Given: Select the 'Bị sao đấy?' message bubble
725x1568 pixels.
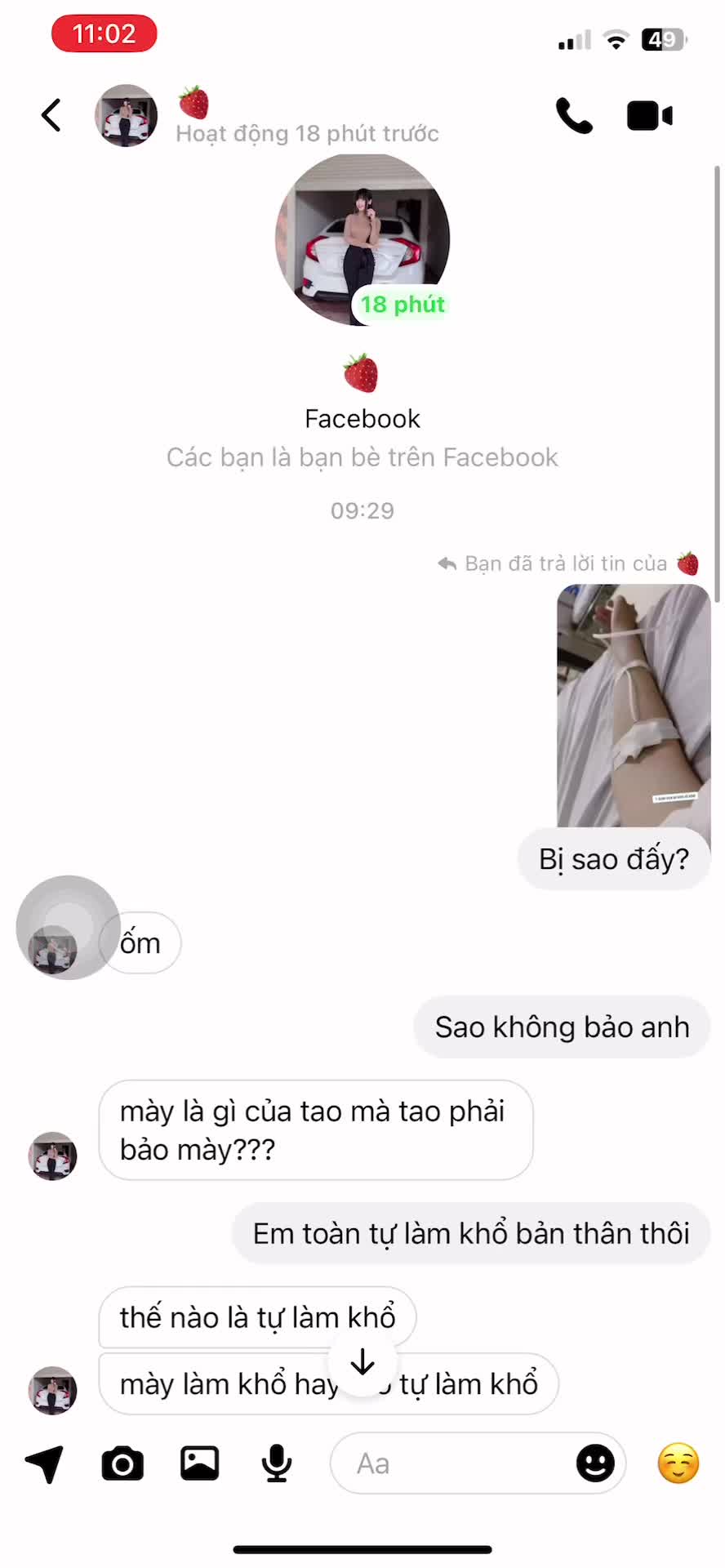Looking at the screenshot, I should [x=613, y=858].
